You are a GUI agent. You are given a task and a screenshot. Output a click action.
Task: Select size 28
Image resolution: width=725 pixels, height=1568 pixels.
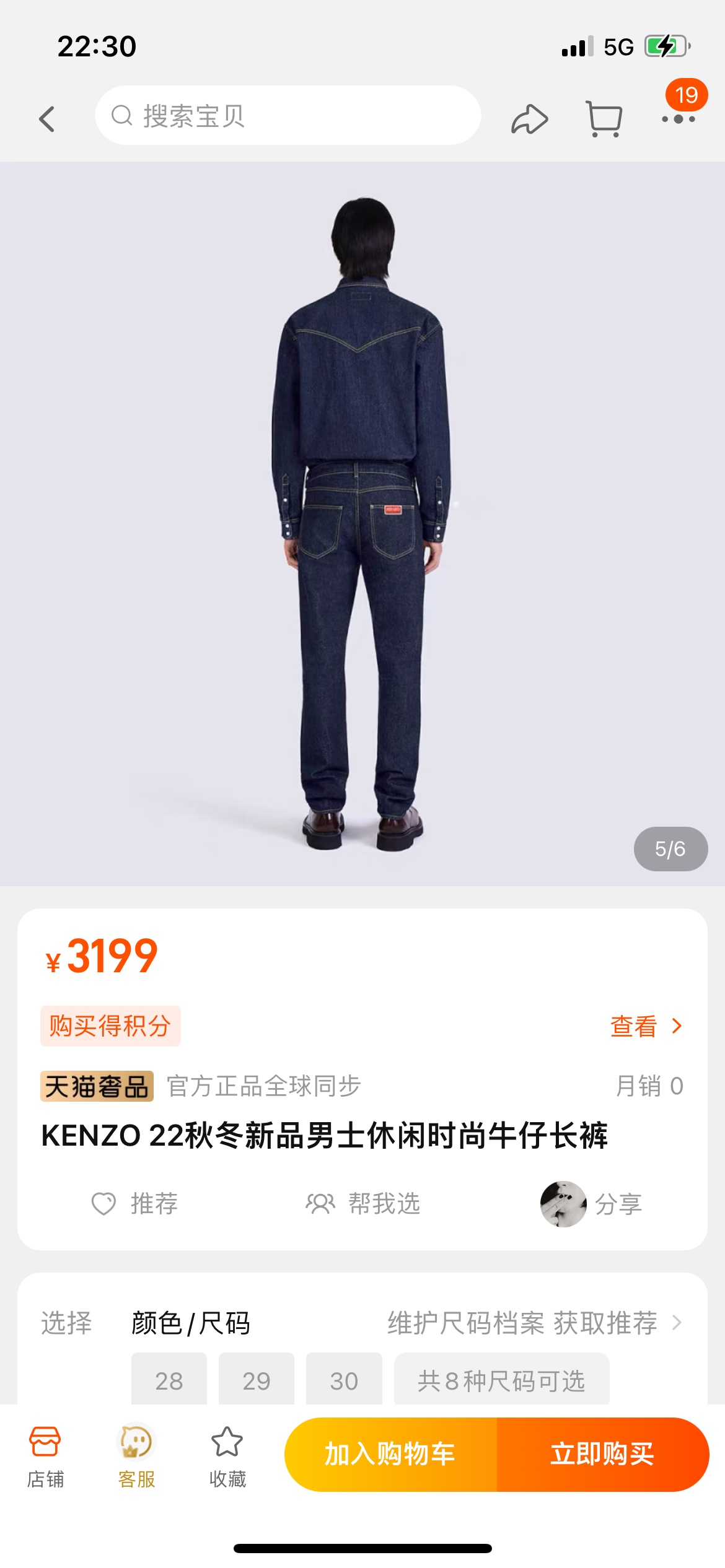click(x=169, y=1380)
